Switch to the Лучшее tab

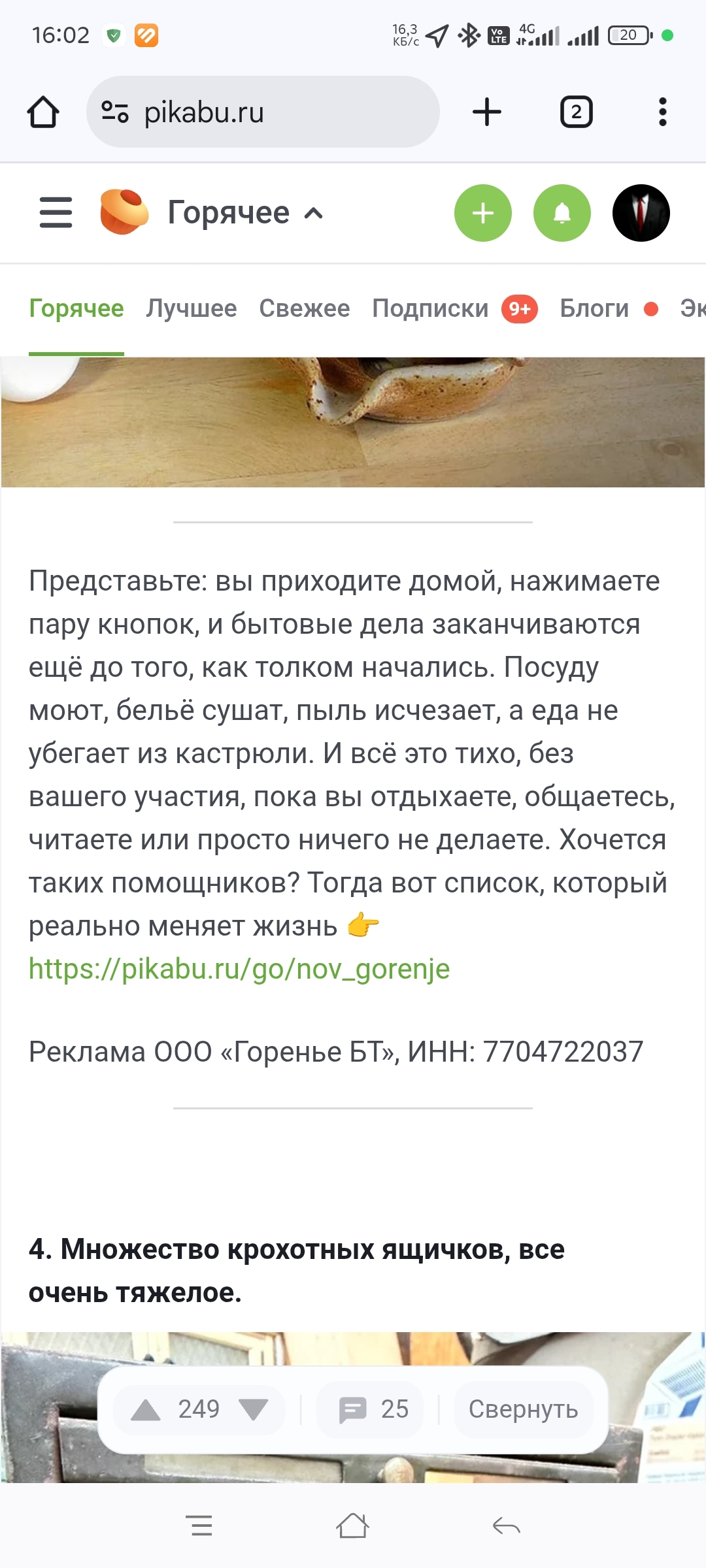(x=191, y=308)
